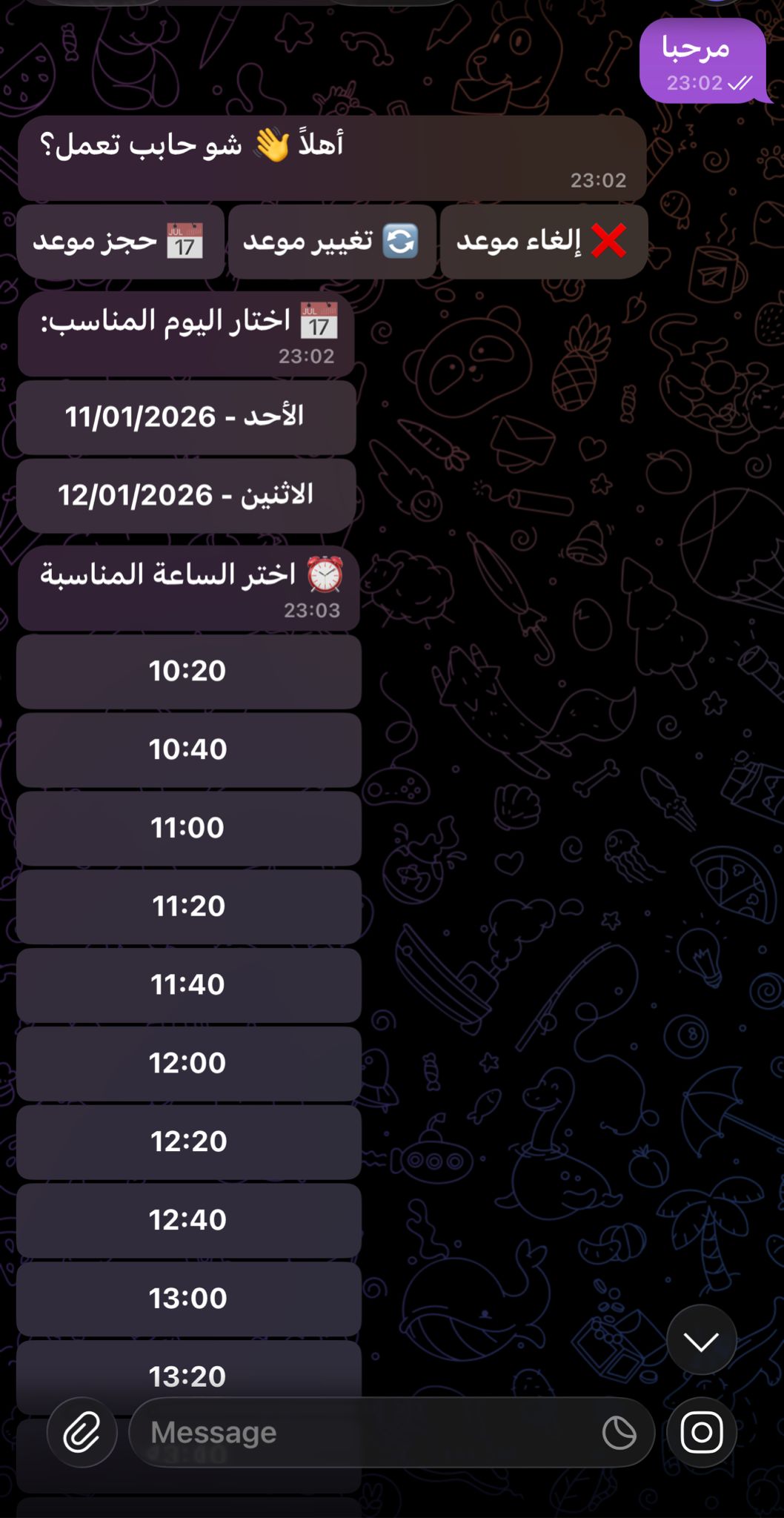Focus the Message text field
Viewport: 784px width, 1518px height.
click(356, 1433)
